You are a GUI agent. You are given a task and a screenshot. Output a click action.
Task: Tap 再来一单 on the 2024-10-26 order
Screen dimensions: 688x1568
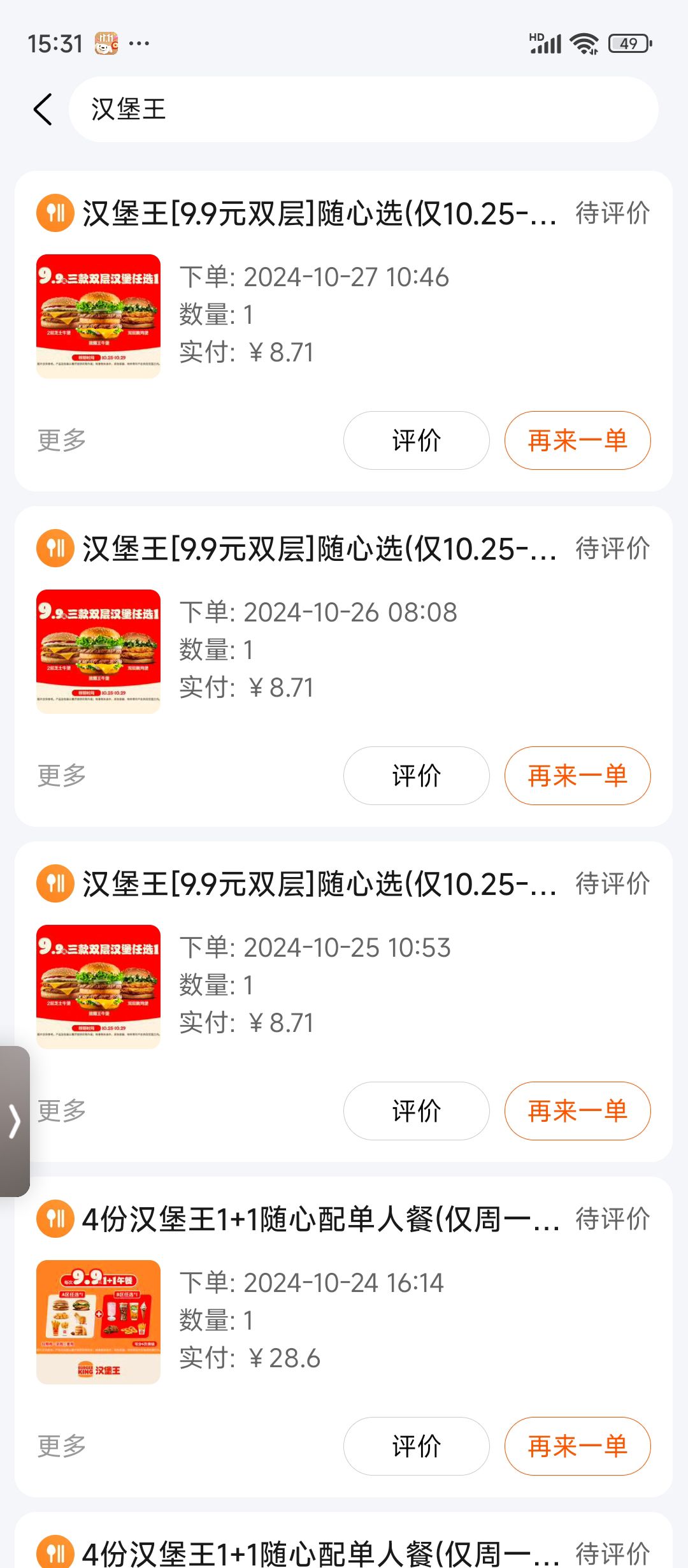click(577, 776)
